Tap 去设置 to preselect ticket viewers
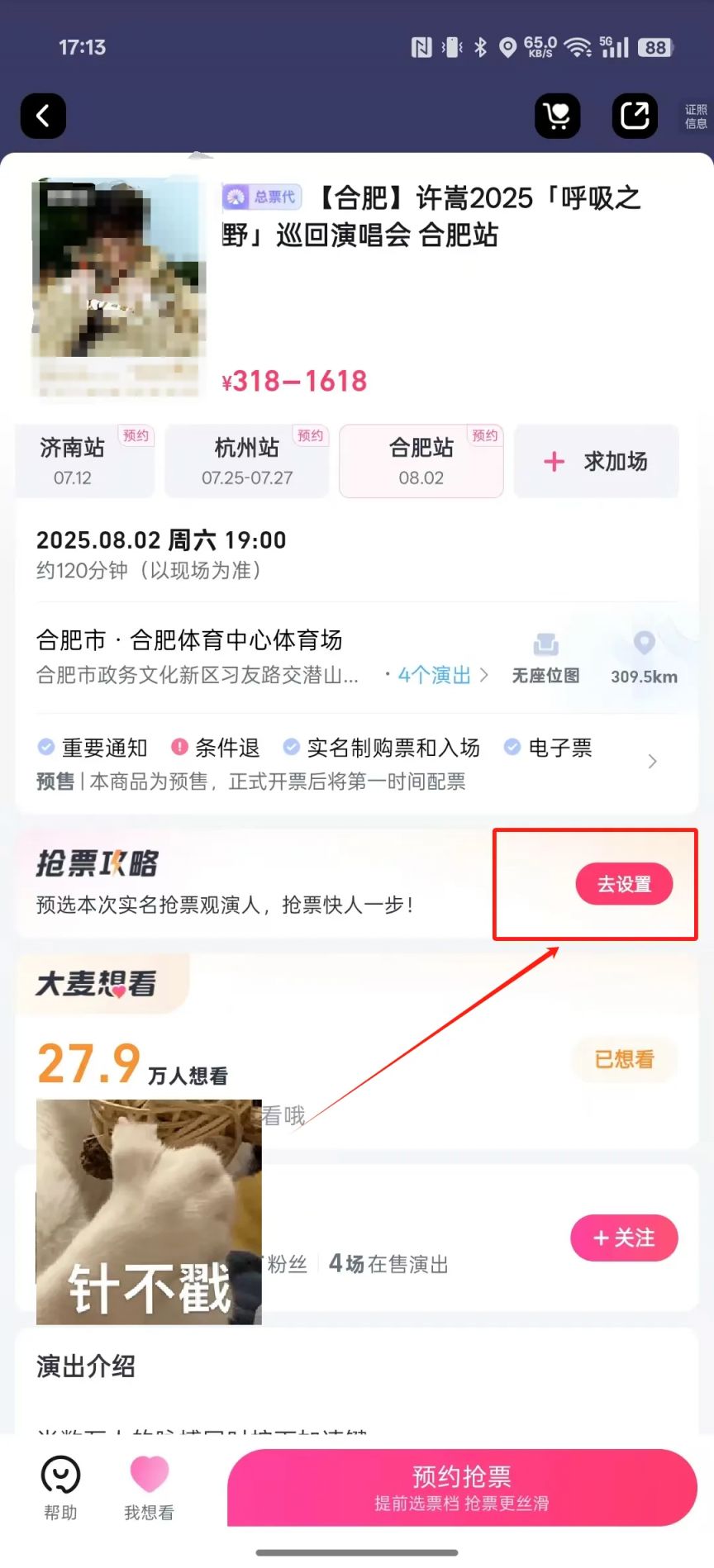714x1568 pixels. click(x=624, y=884)
